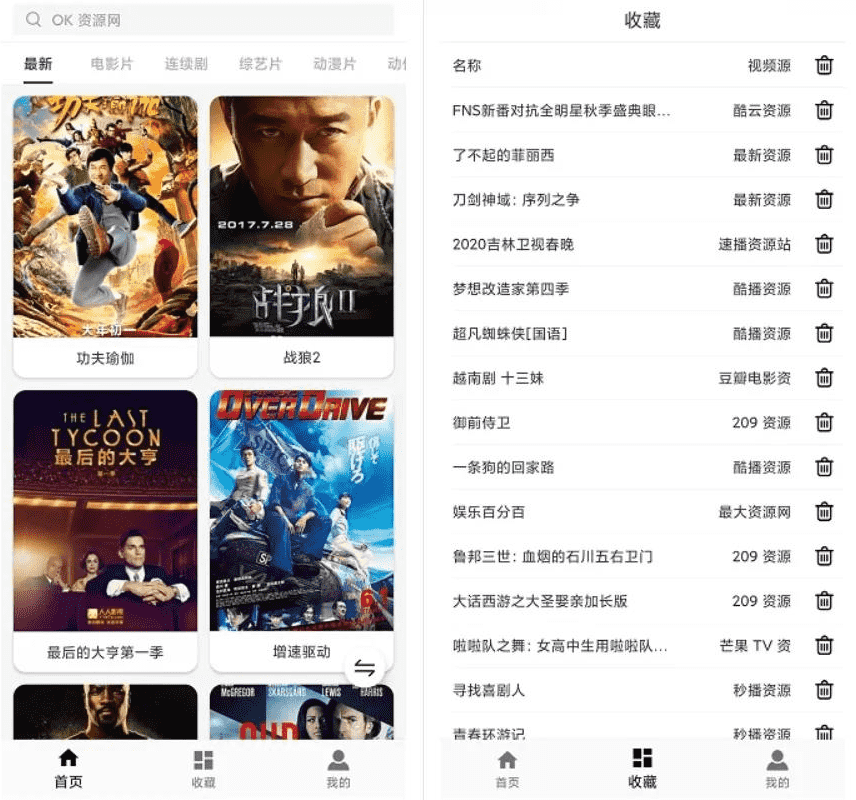Open the favorite 一条狗的回家路
Viewport: 856px width, 800px height.
coord(503,467)
